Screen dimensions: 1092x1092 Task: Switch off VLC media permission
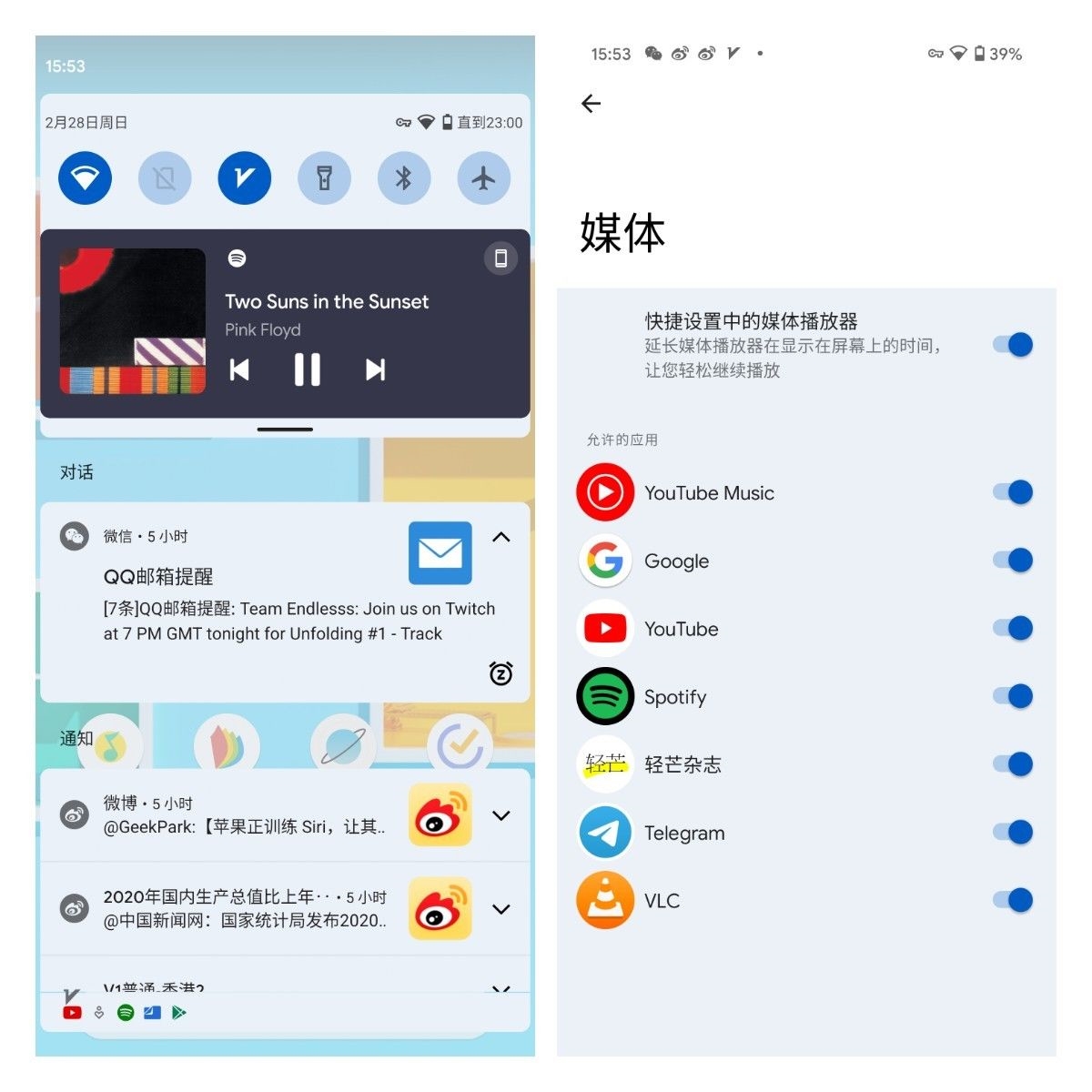click(x=1013, y=900)
